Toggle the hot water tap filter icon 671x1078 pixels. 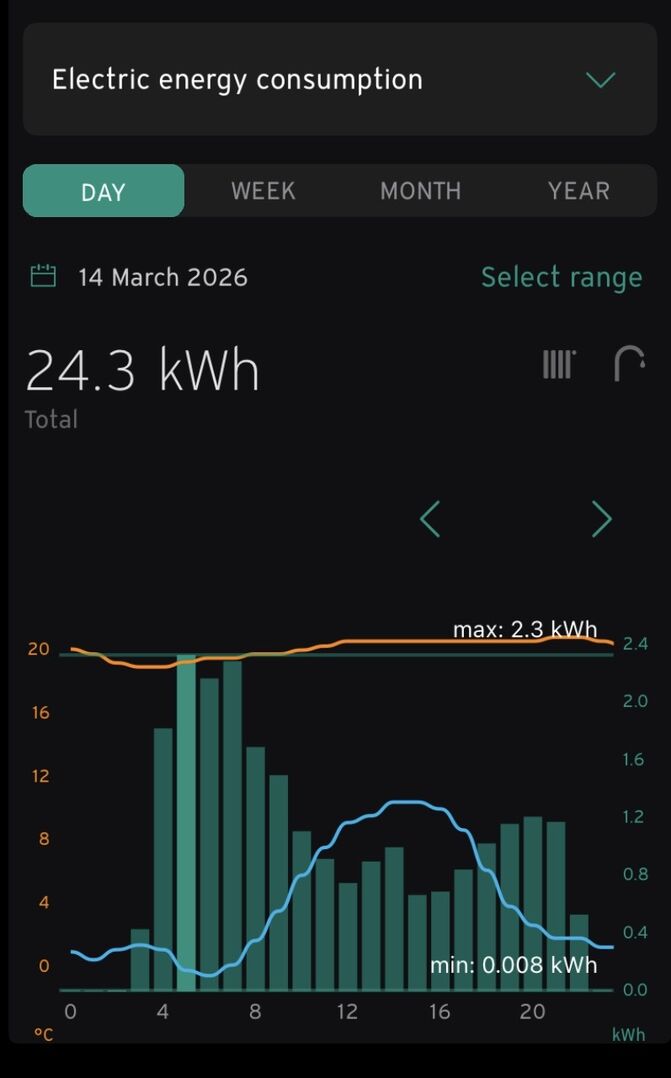(629, 364)
